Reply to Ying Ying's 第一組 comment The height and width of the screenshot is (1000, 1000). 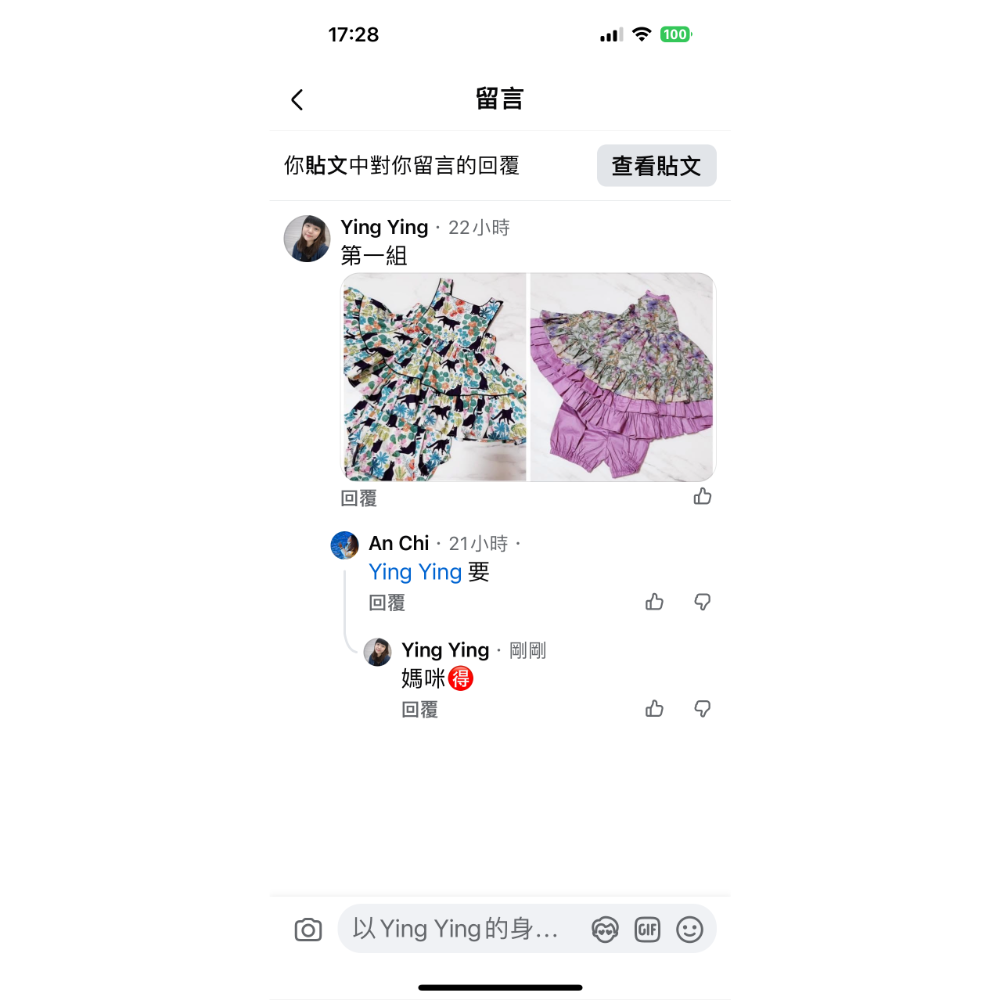[x=359, y=498]
